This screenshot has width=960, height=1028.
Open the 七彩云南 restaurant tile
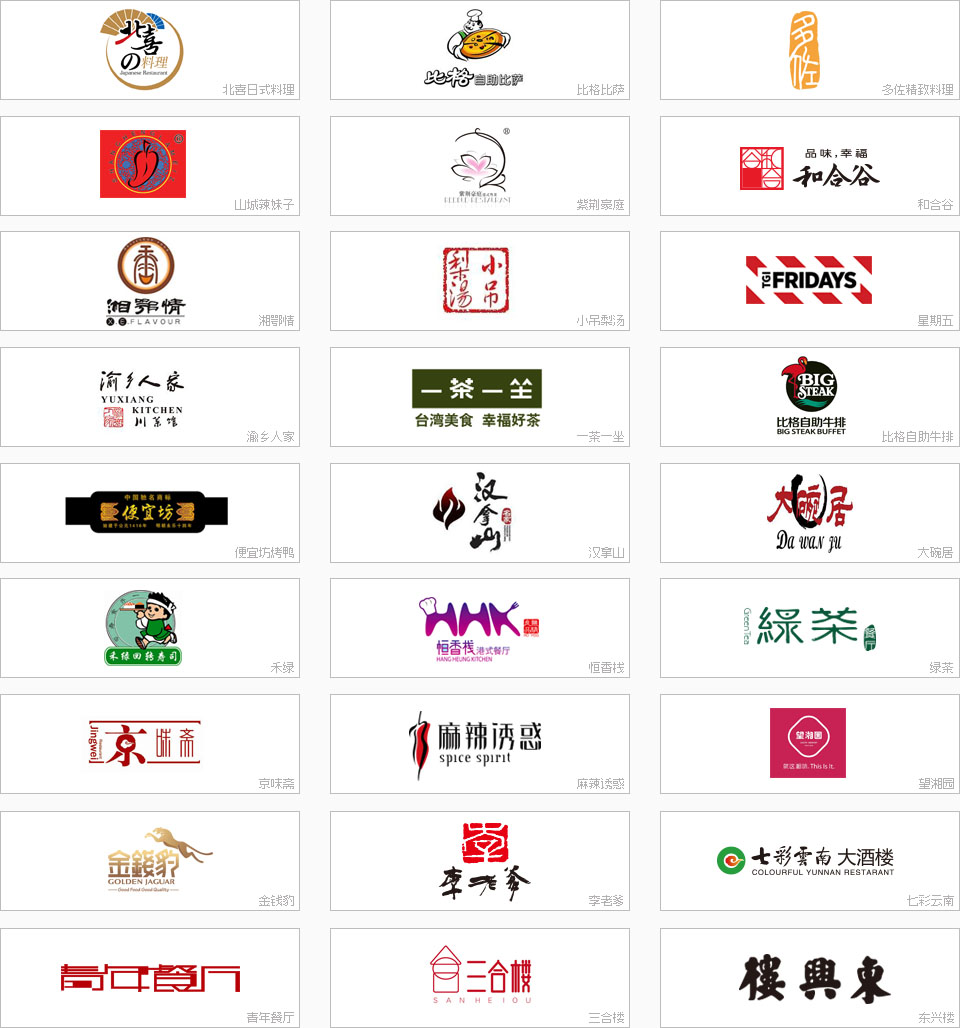tap(810, 860)
